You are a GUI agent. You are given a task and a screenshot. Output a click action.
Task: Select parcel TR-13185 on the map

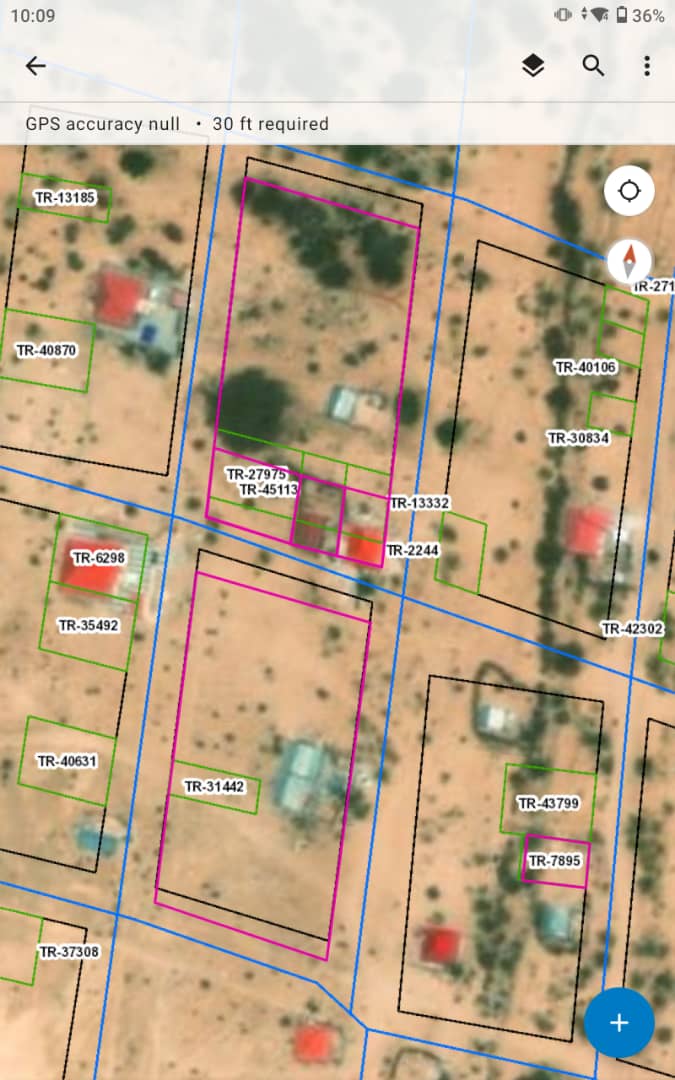65,198
